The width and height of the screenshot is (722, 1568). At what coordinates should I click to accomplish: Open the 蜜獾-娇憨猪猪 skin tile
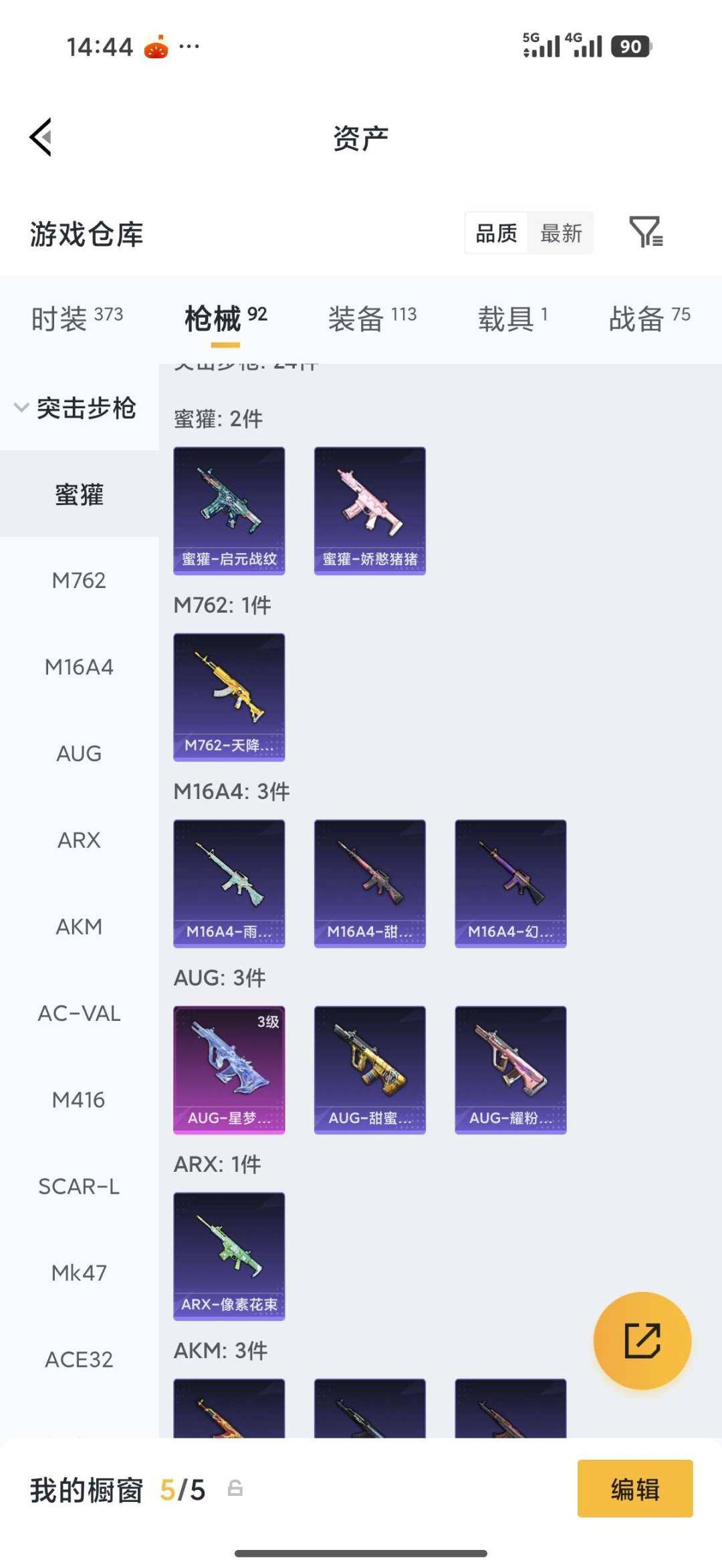(x=370, y=510)
